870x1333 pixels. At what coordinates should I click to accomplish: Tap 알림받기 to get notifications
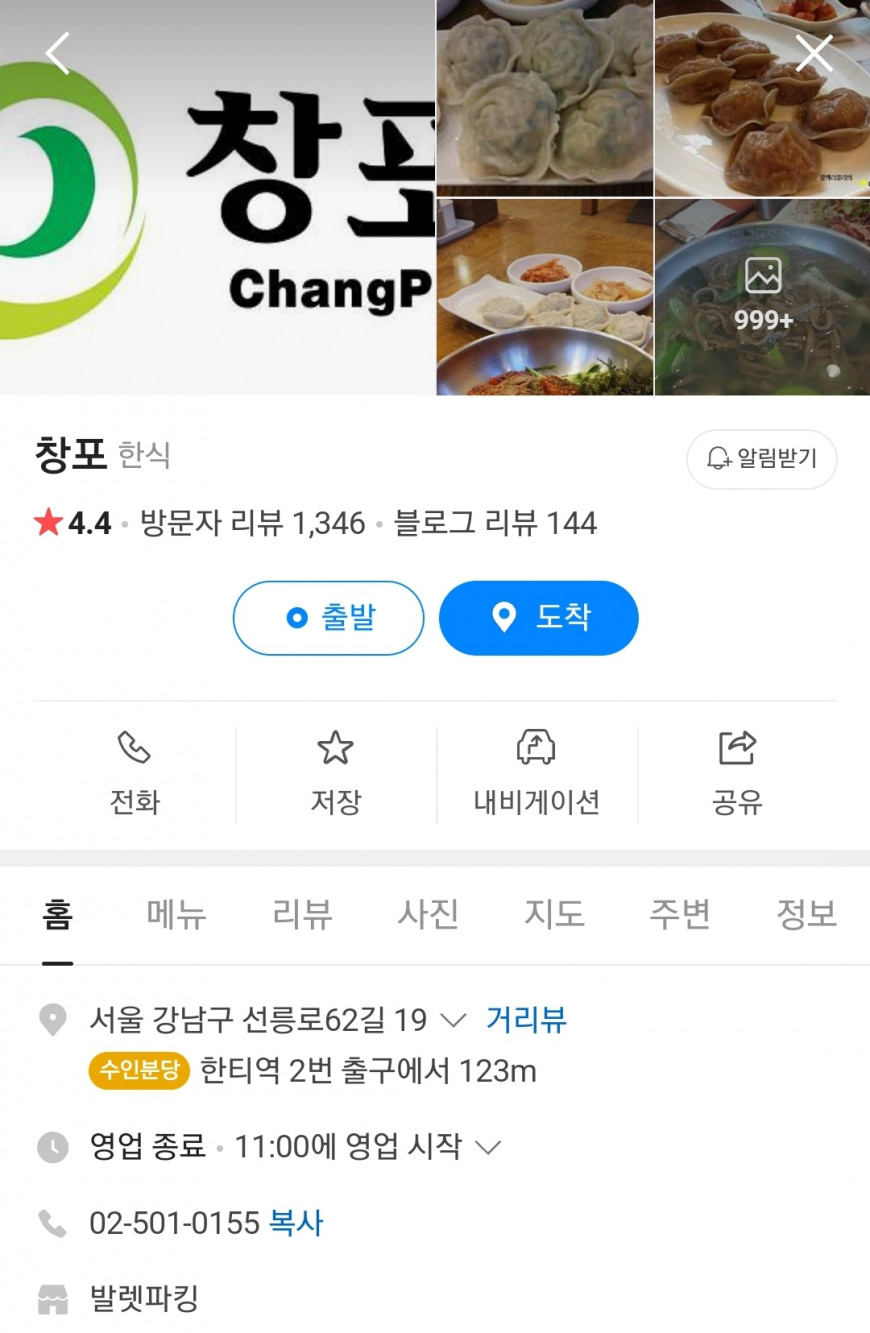(x=761, y=459)
